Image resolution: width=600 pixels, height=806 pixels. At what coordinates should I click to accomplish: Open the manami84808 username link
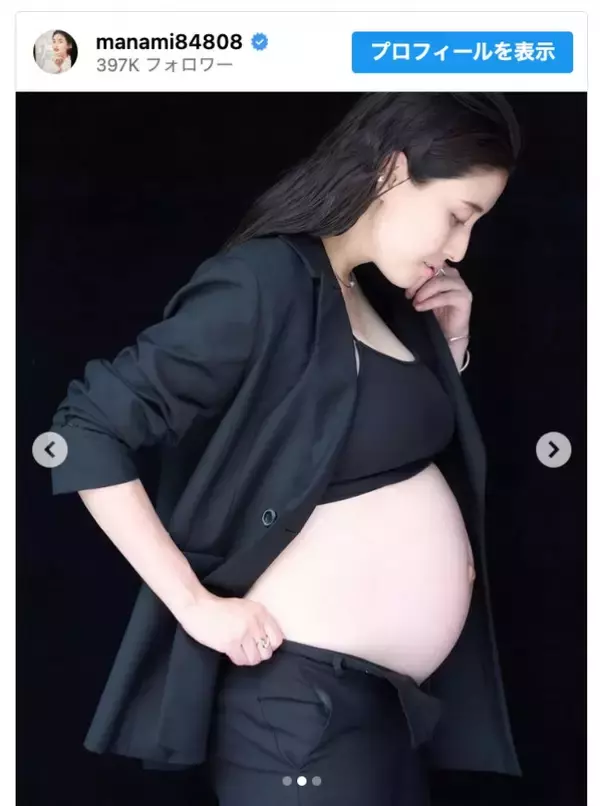[169, 43]
